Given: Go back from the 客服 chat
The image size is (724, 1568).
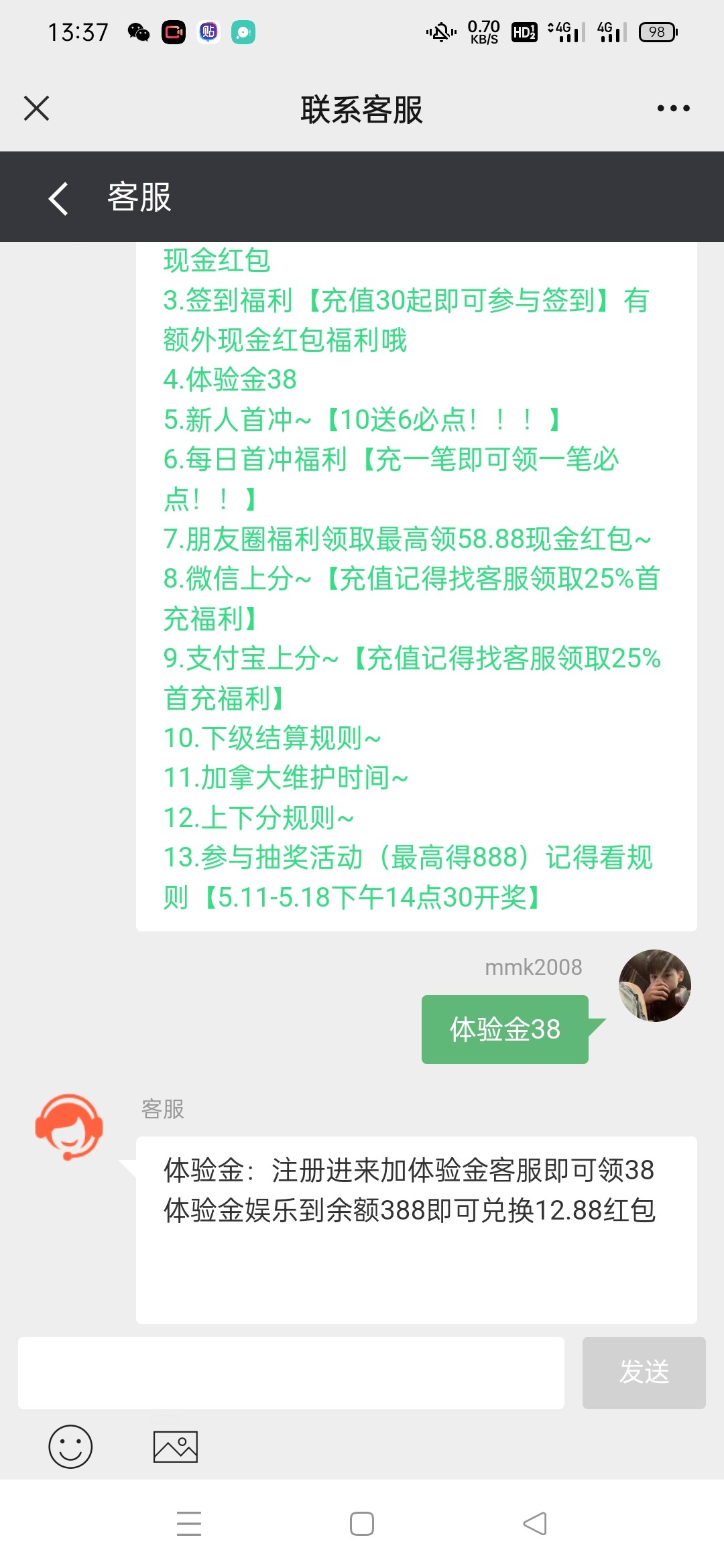Looking at the screenshot, I should click(59, 198).
